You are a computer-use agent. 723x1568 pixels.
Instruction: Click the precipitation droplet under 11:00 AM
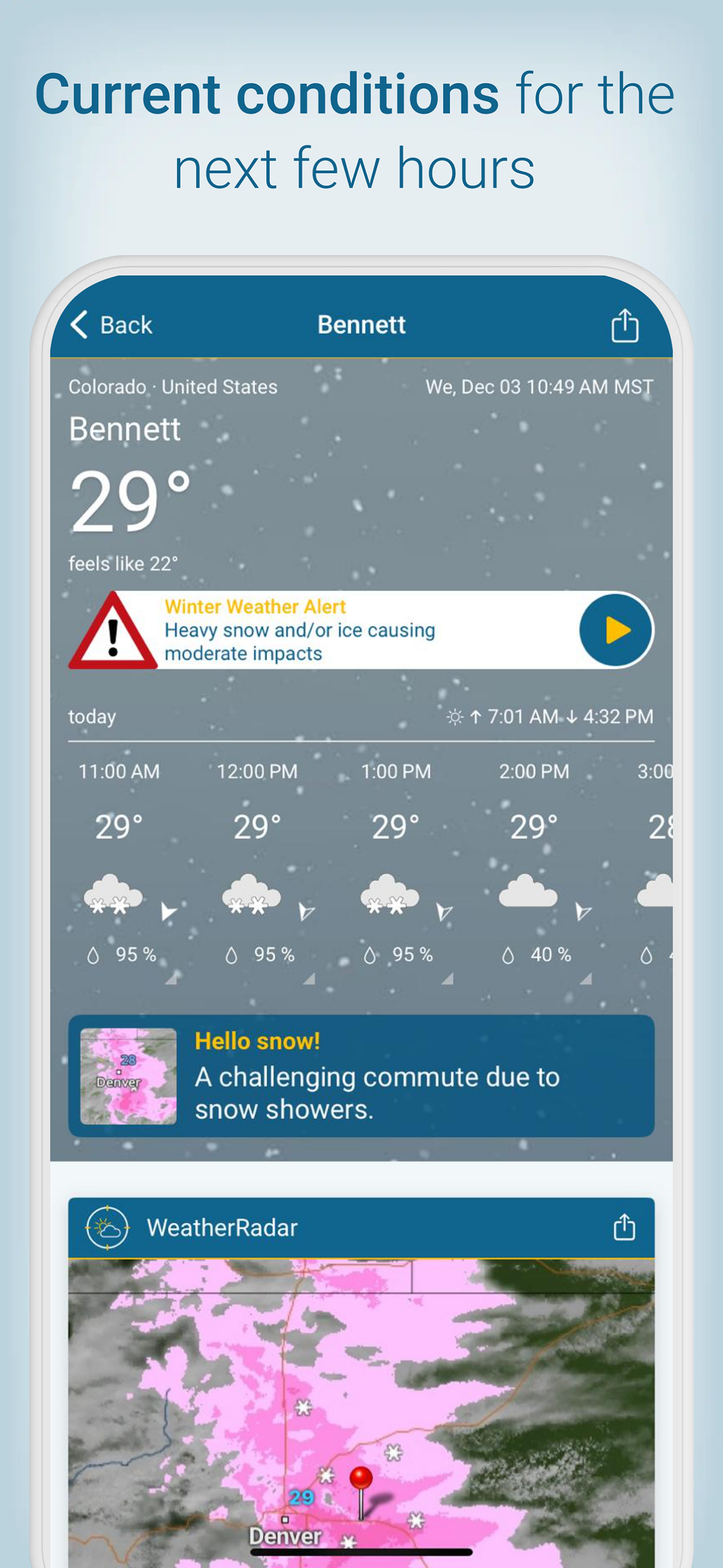tap(94, 955)
